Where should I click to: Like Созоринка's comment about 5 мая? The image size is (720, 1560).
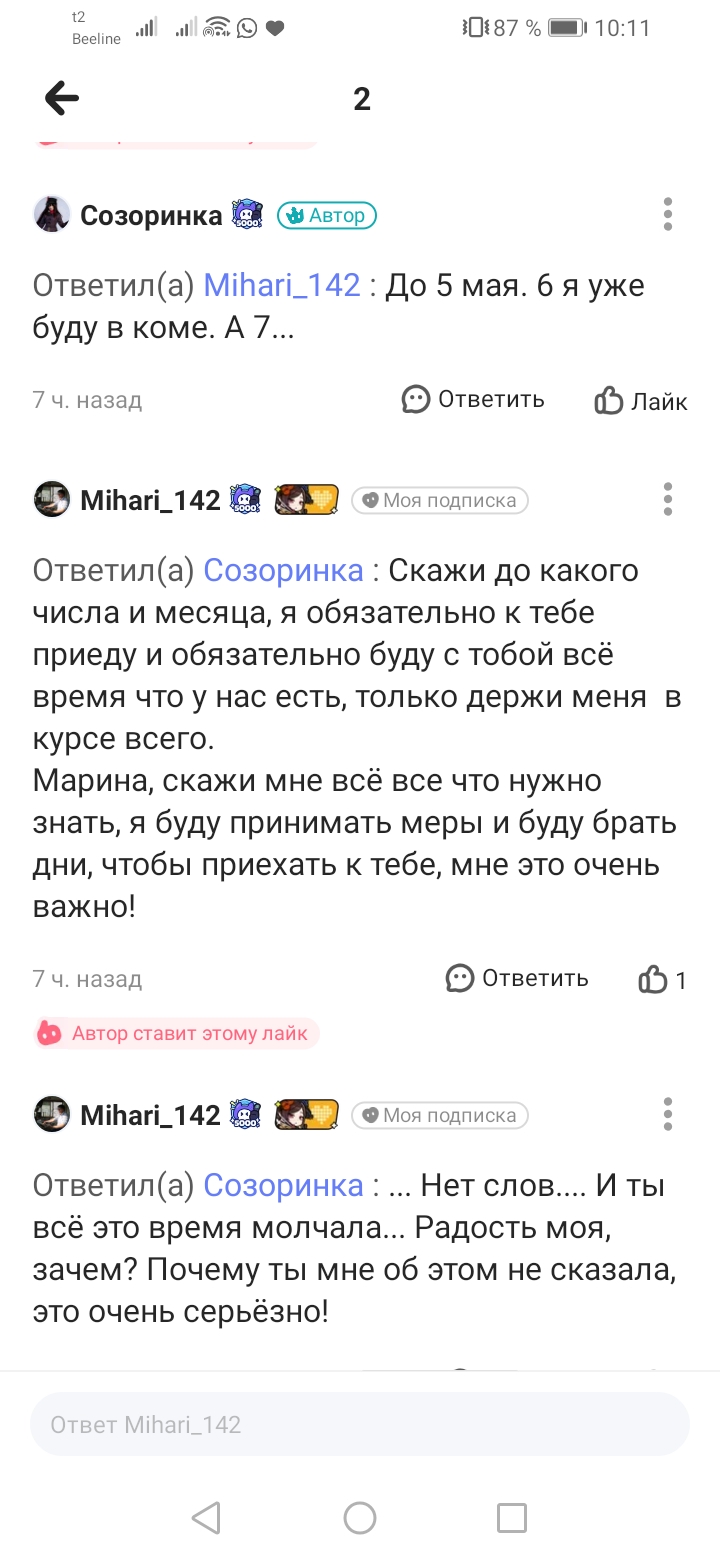click(x=641, y=401)
